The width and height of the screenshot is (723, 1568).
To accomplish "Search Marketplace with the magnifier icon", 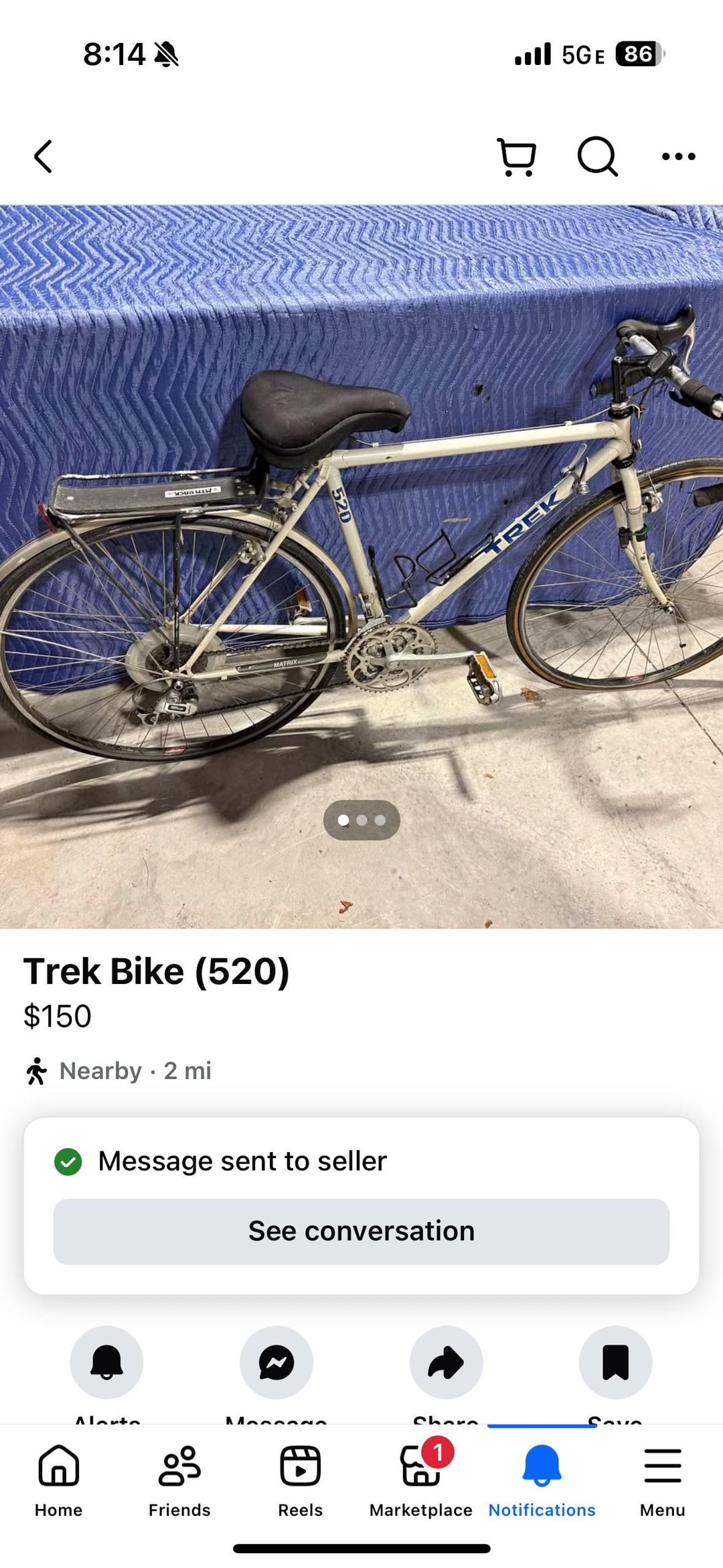I will pos(597,157).
